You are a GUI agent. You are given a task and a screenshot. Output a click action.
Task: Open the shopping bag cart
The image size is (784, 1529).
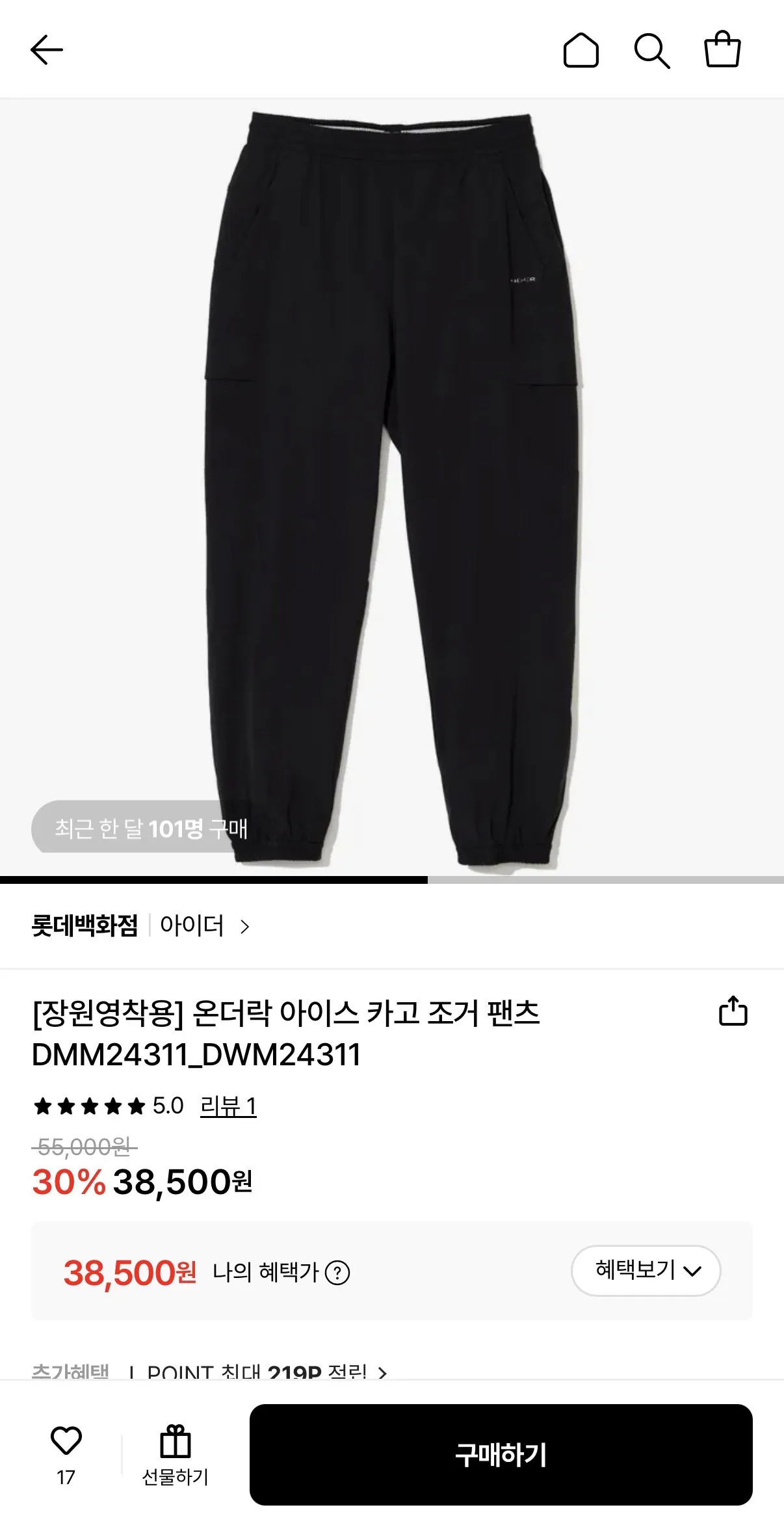pyautogui.click(x=722, y=49)
